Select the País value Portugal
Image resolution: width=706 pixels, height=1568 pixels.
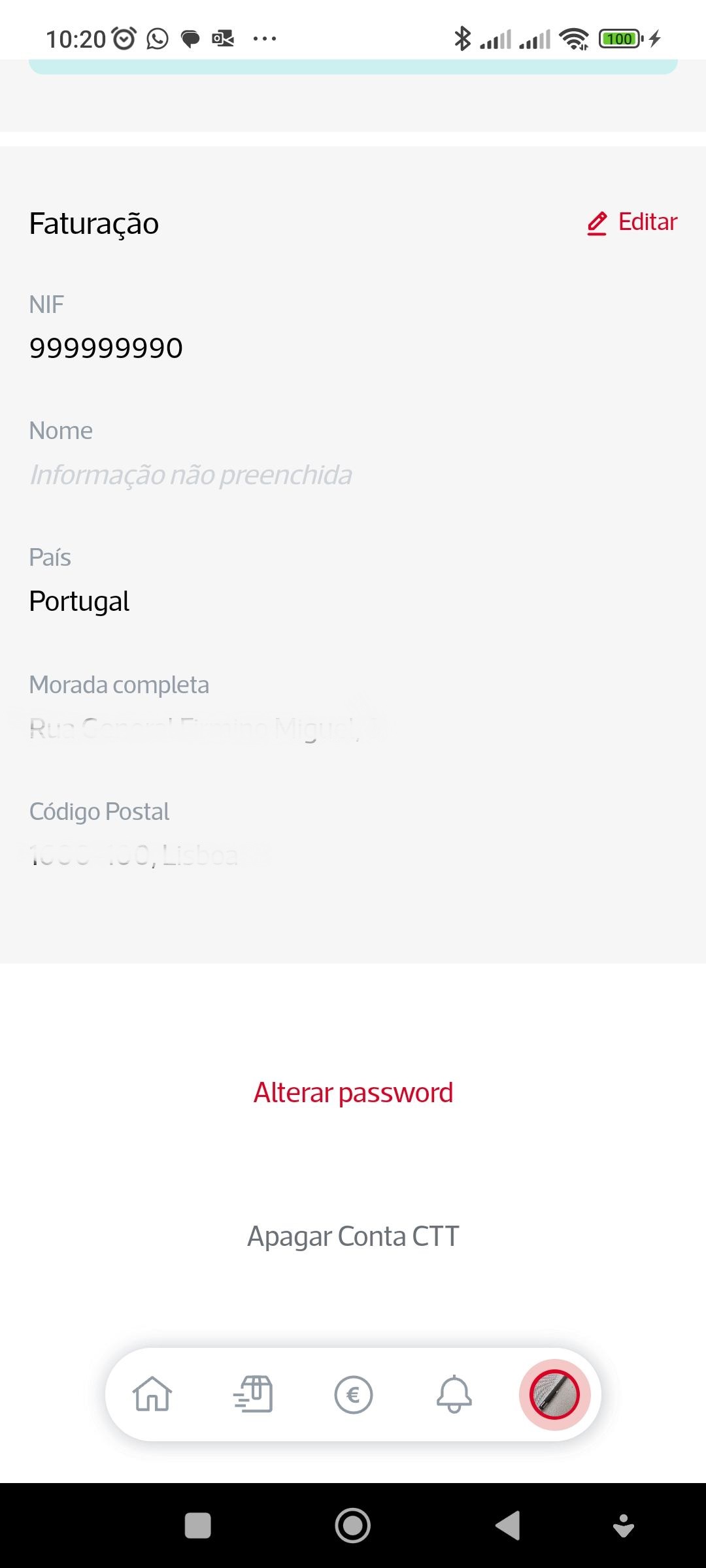point(79,600)
